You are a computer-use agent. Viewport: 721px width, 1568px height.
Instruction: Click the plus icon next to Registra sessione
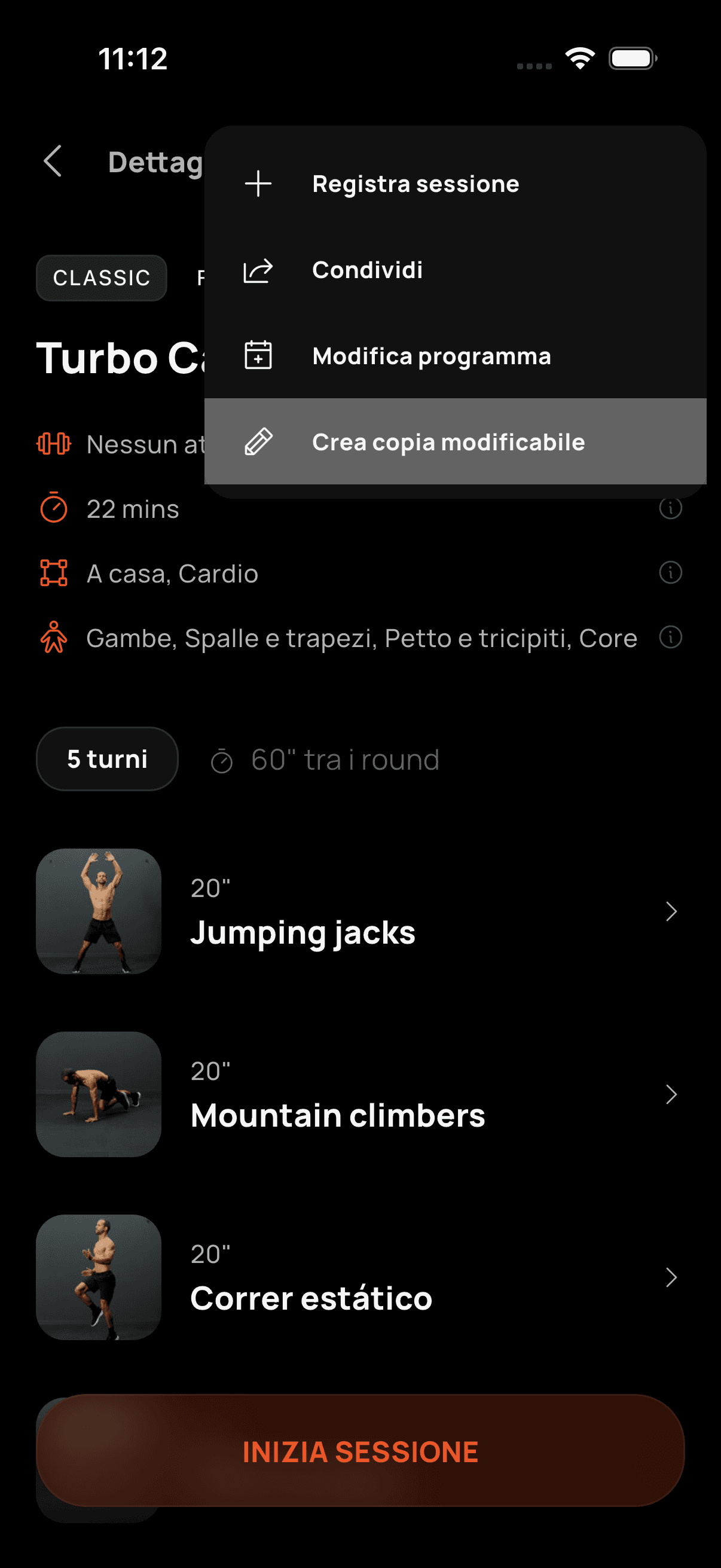point(258,183)
